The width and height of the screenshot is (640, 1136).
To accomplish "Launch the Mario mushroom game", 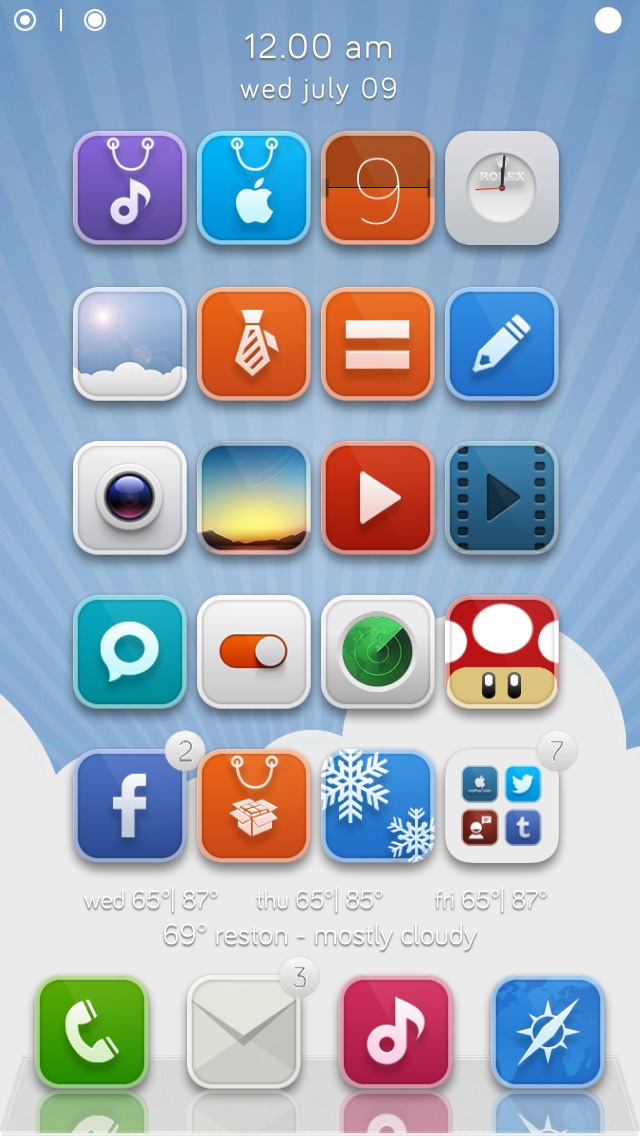I will (502, 651).
